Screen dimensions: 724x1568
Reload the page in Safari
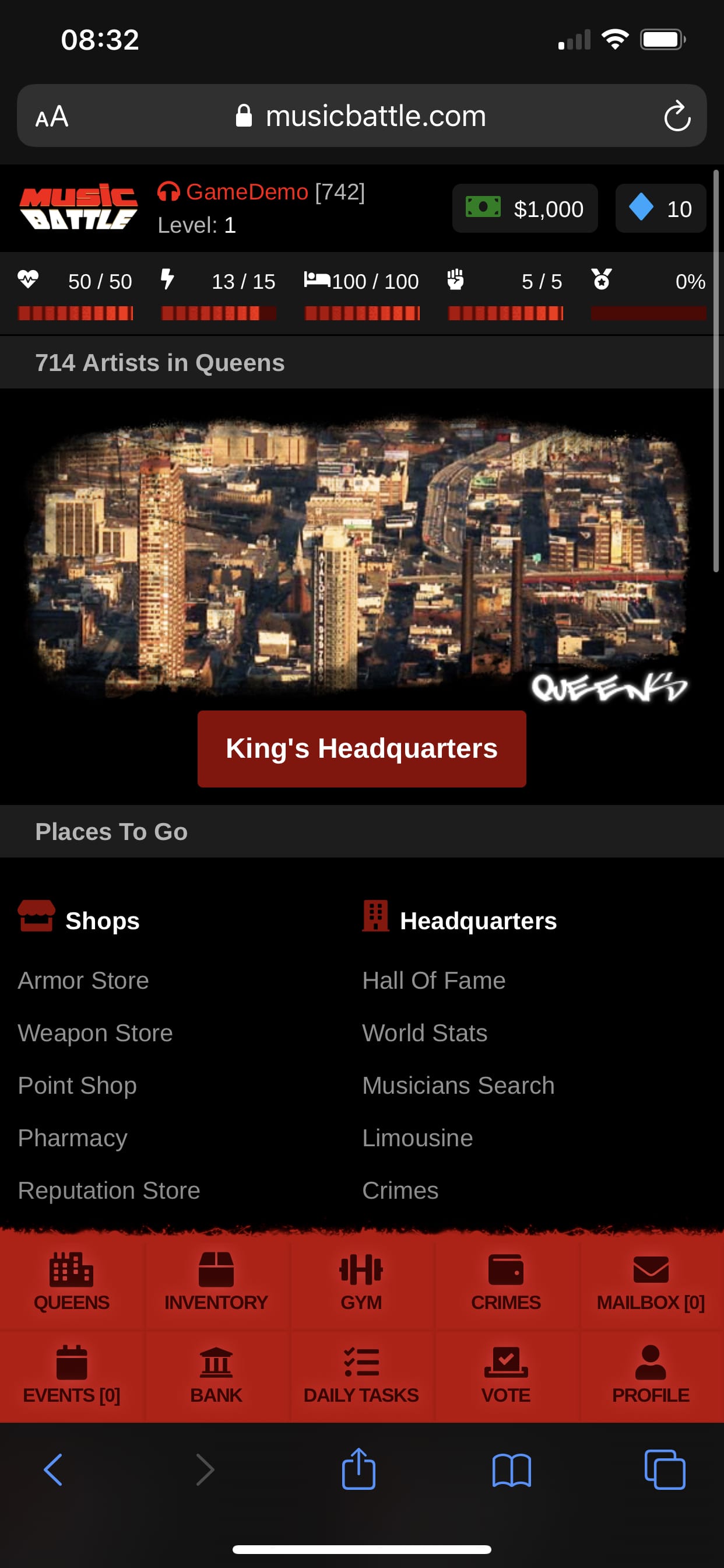click(677, 116)
